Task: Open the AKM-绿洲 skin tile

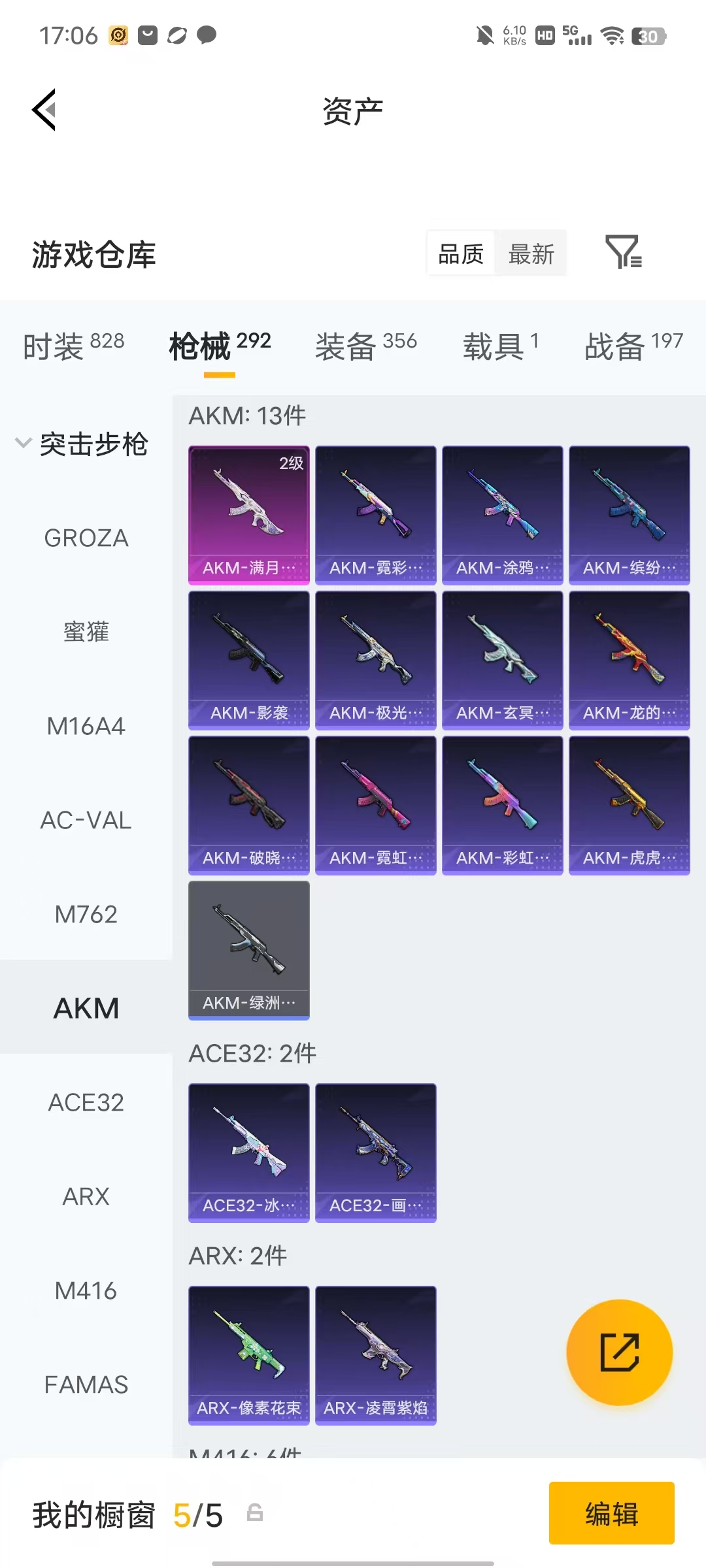Action: (249, 950)
